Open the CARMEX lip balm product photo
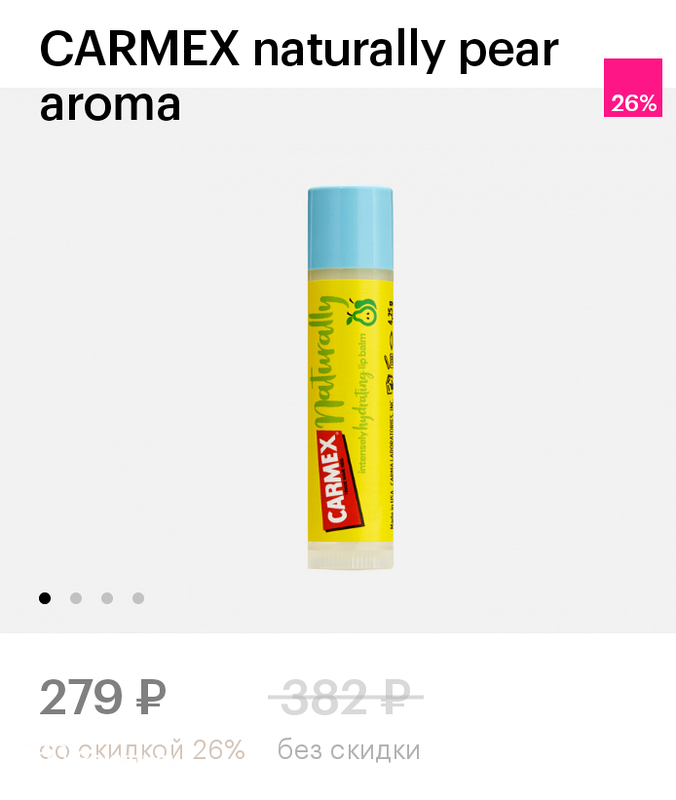The width and height of the screenshot is (676, 800). pyautogui.click(x=349, y=378)
